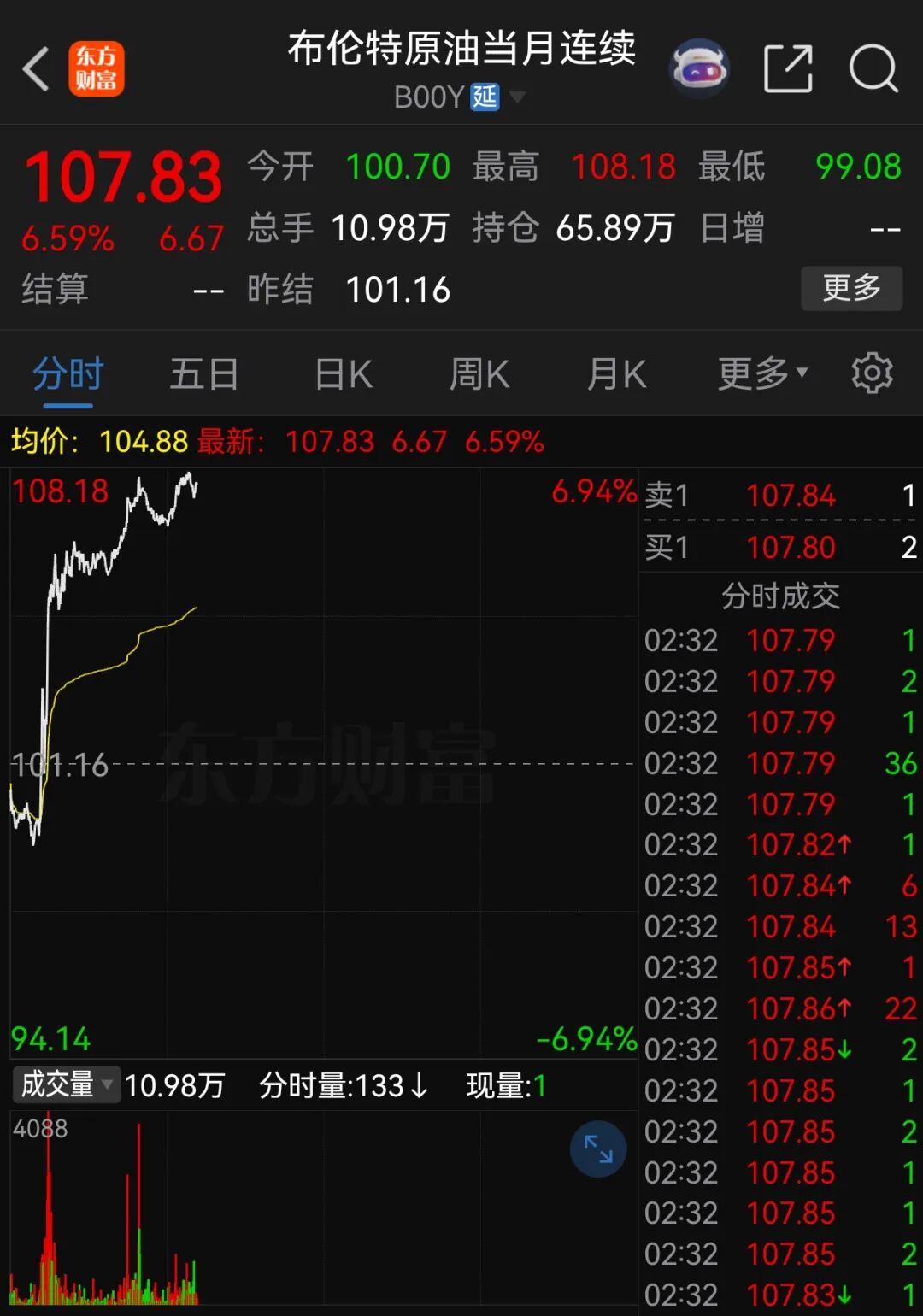
Task: Share this quote page
Action: [787, 69]
